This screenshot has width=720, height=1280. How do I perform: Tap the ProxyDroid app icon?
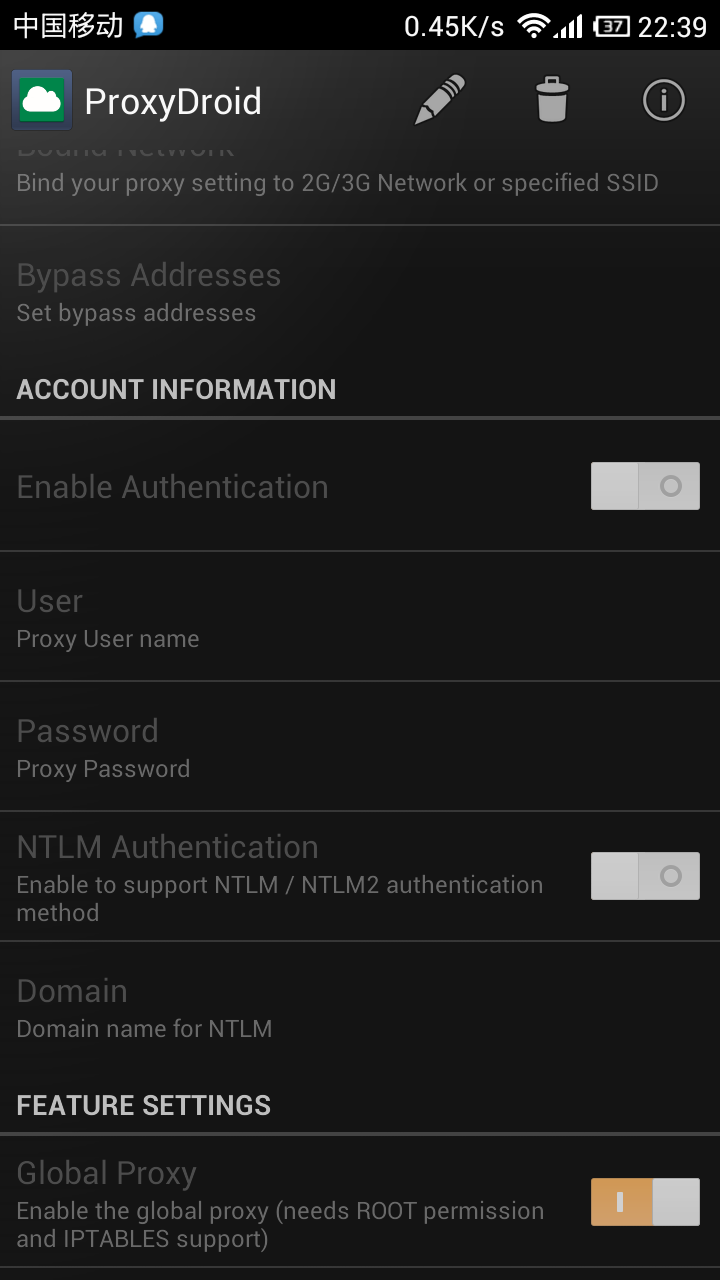[x=42, y=100]
